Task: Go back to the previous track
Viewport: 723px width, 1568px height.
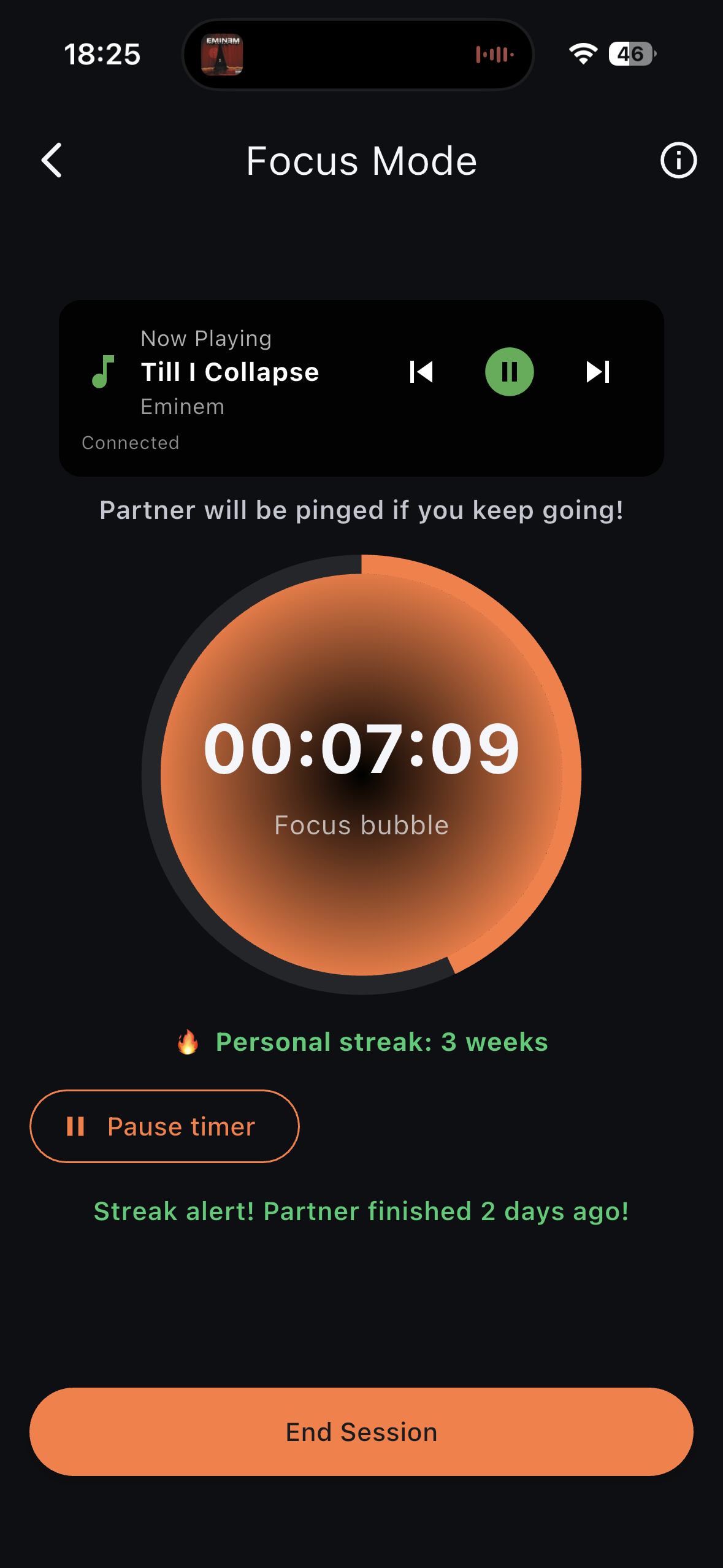Action: [x=421, y=371]
